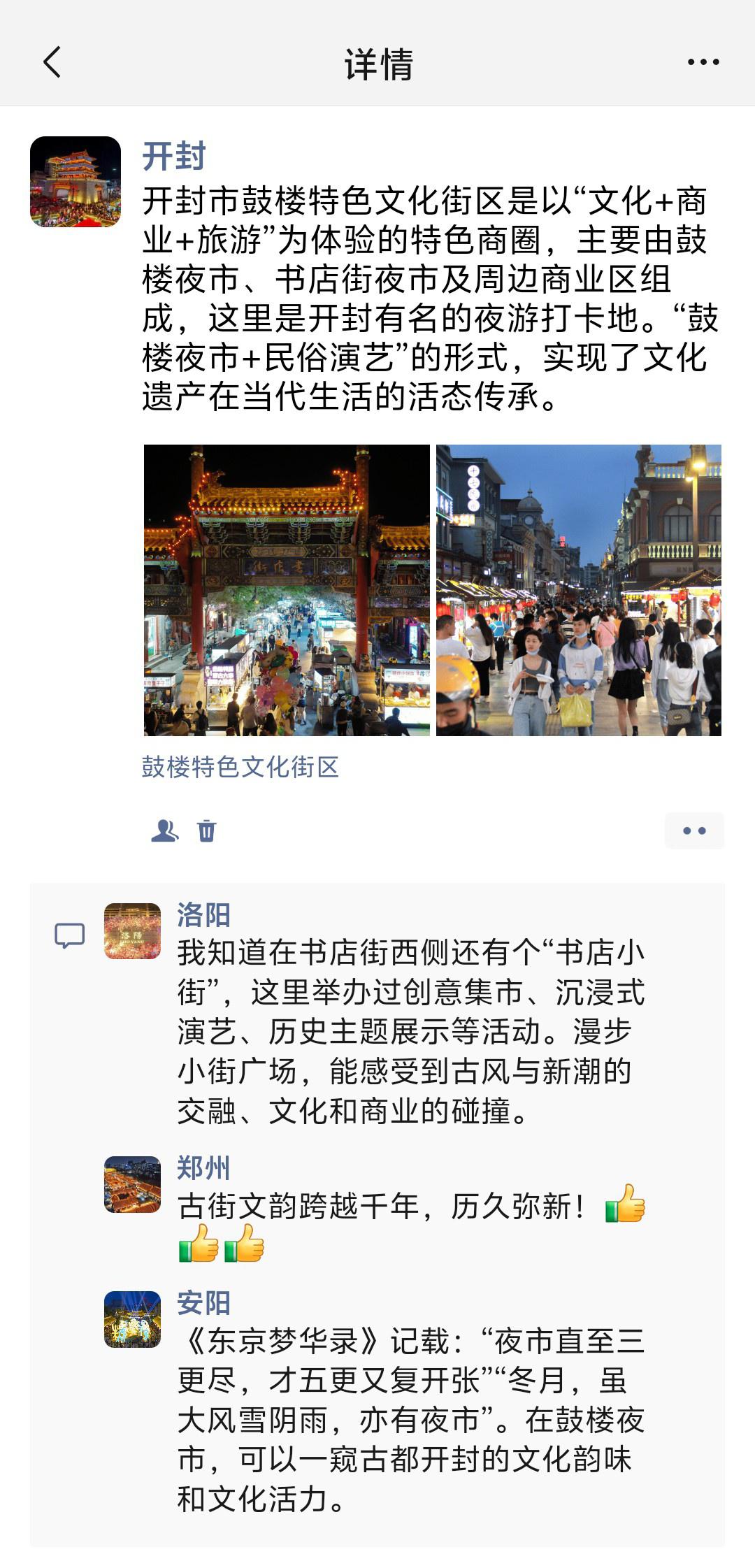
Task: Open the 开封 username link
Action: (174, 156)
